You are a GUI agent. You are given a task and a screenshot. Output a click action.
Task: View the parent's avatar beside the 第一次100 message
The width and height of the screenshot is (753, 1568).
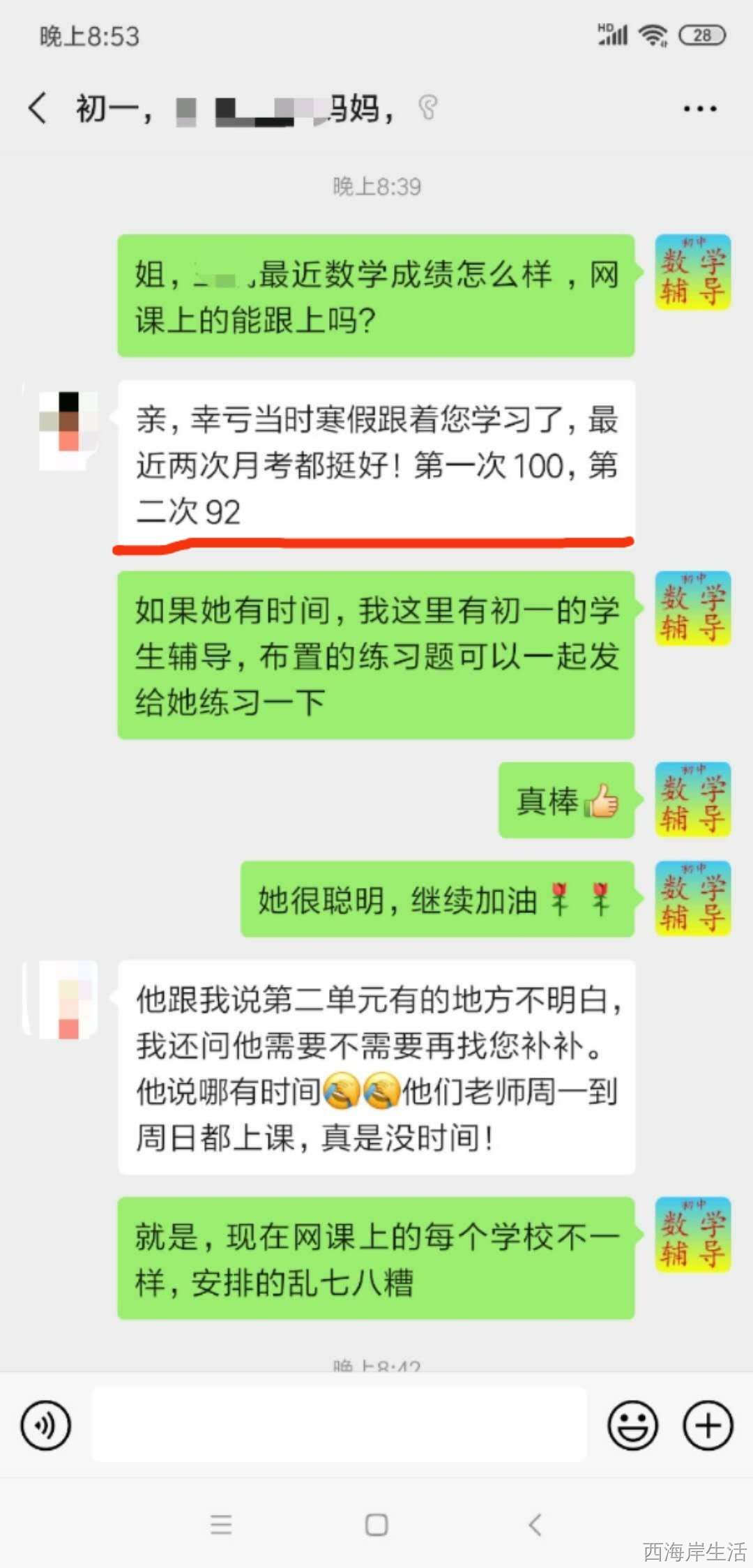68,422
